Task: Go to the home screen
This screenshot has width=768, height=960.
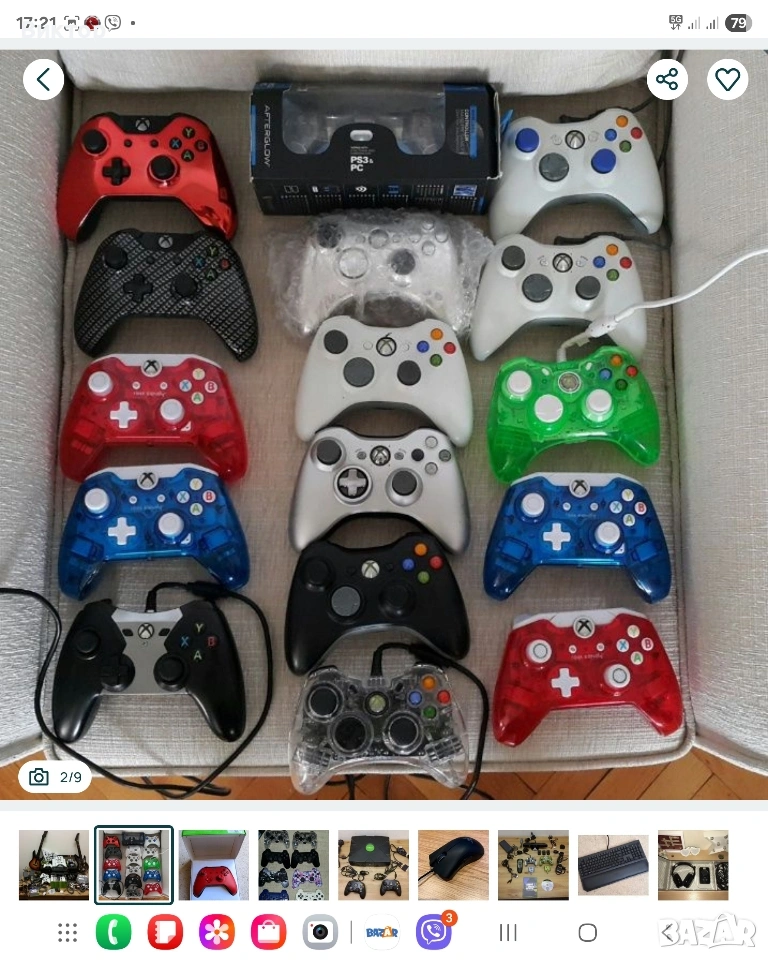Action: click(x=588, y=933)
